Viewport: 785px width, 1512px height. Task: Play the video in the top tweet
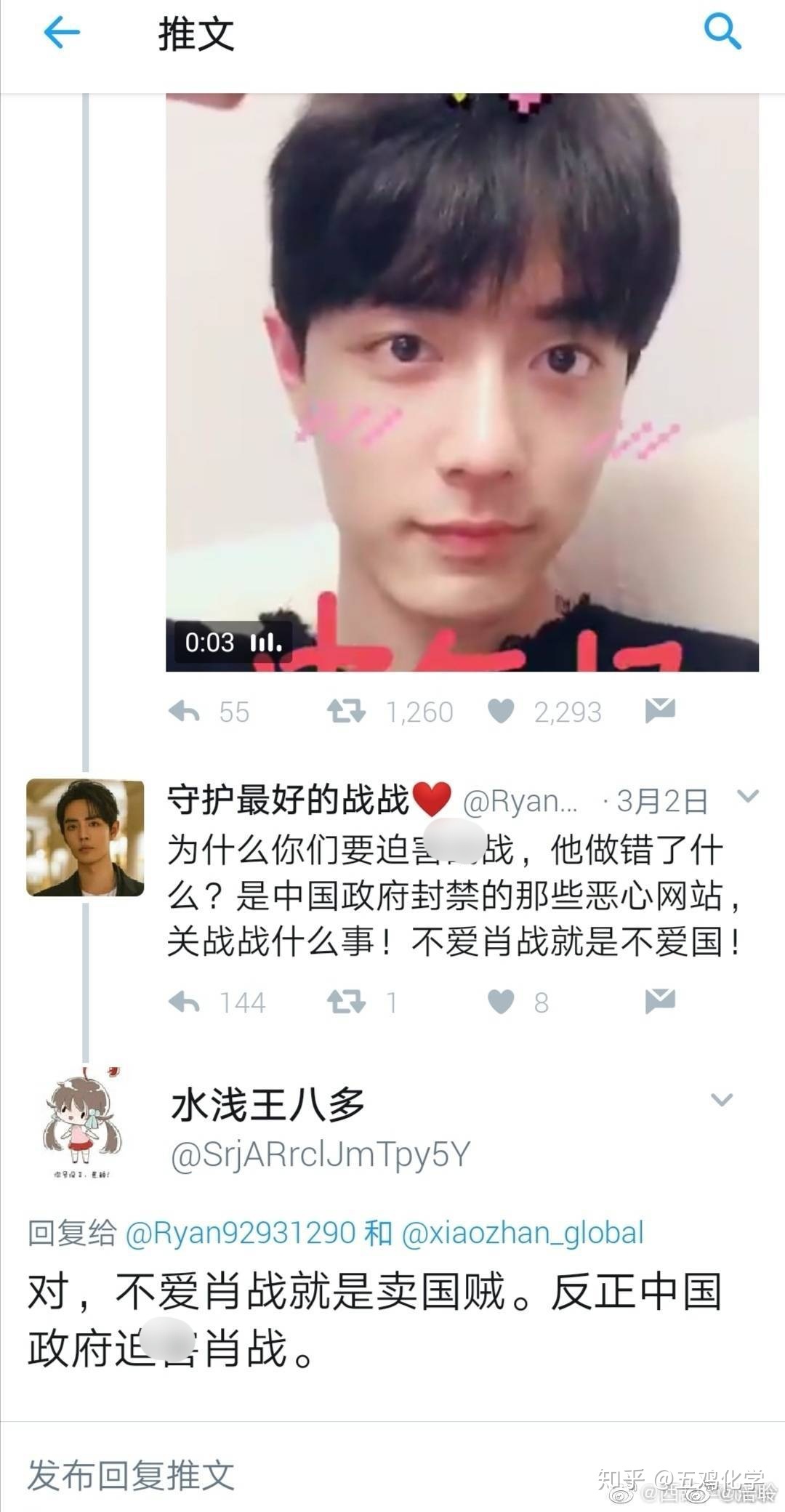462,382
